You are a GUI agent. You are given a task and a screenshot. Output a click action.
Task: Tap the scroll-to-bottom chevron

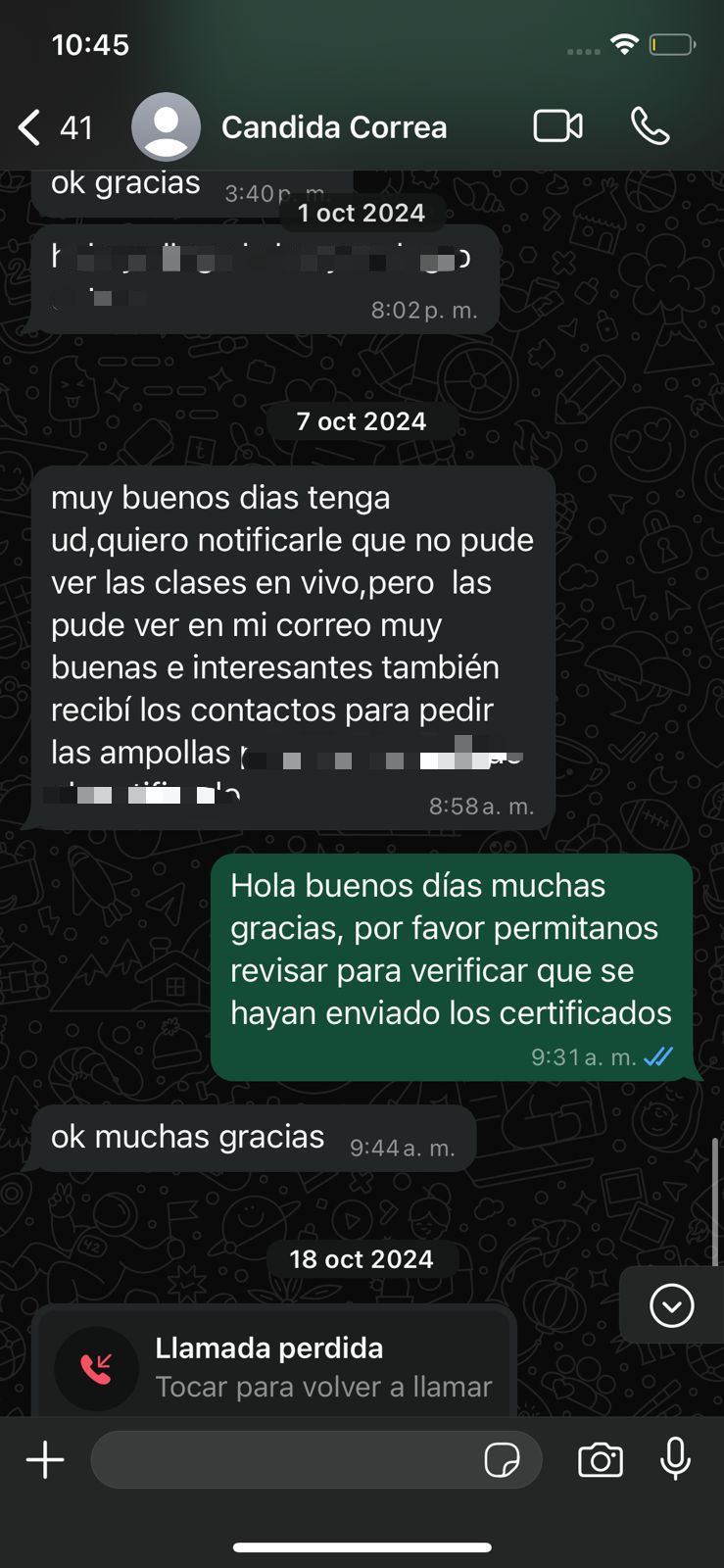pyautogui.click(x=672, y=1305)
